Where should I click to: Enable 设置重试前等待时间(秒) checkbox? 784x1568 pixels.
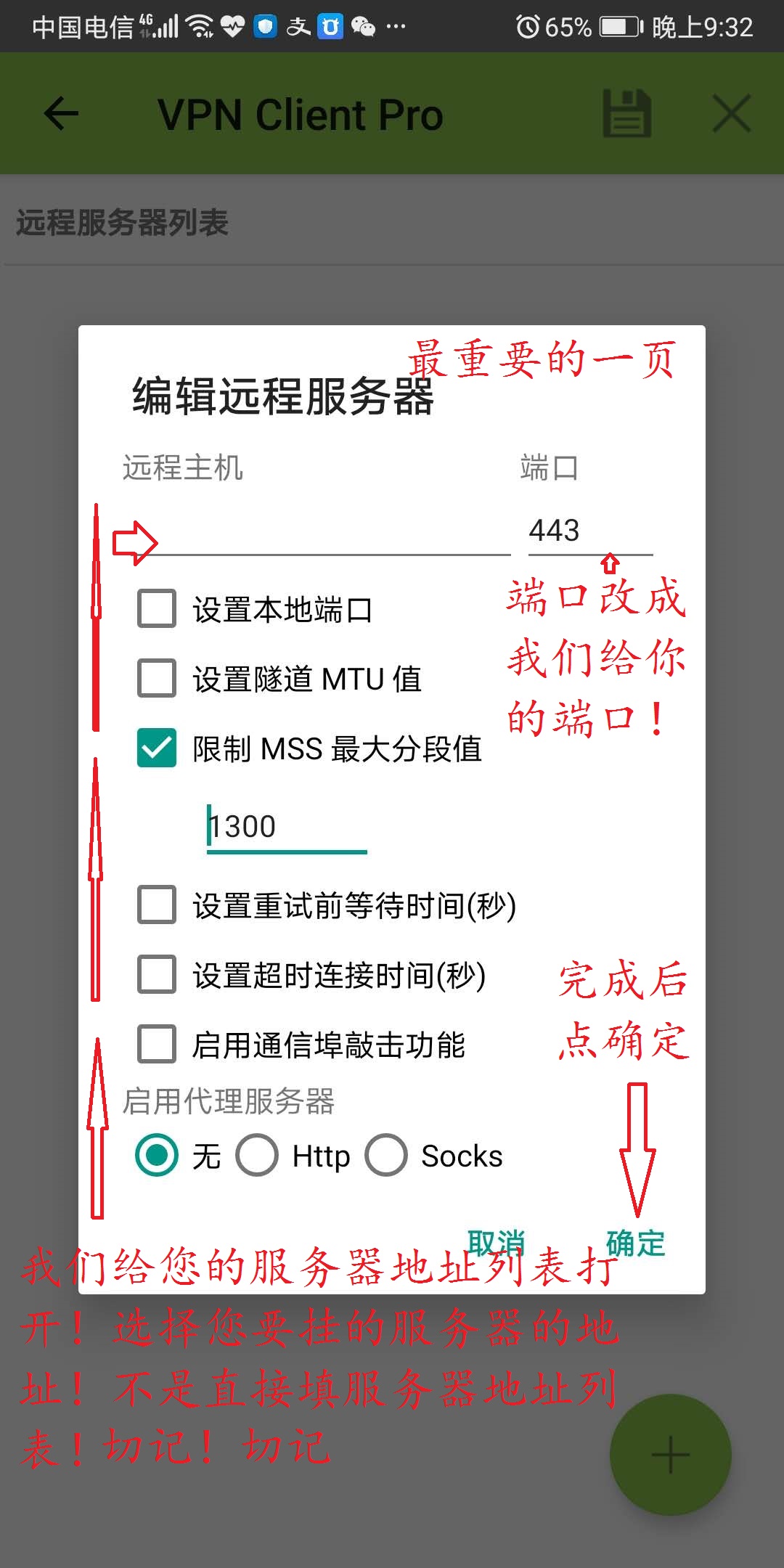click(x=157, y=905)
